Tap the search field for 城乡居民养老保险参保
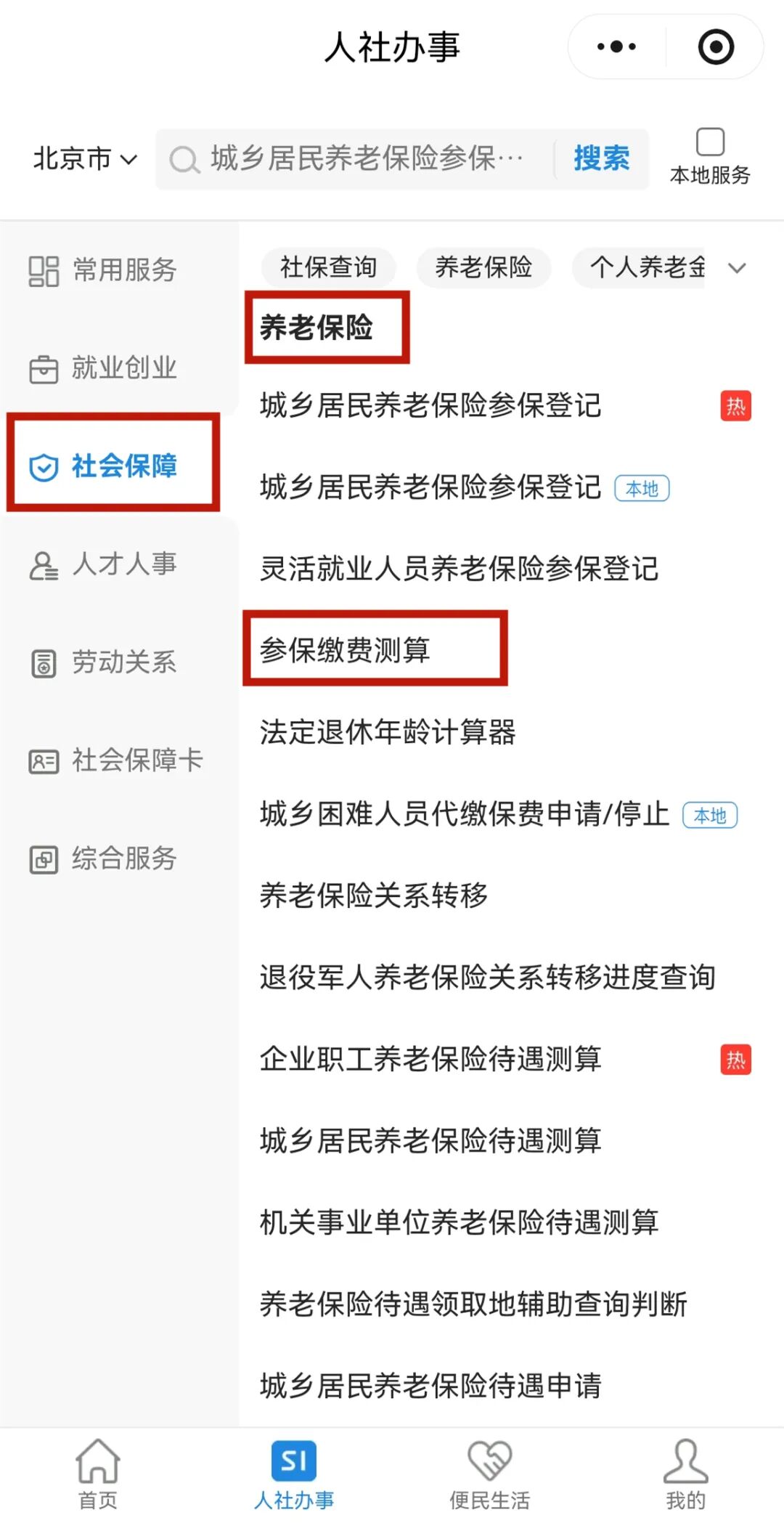Image resolution: width=784 pixels, height=1531 pixels. (x=363, y=158)
